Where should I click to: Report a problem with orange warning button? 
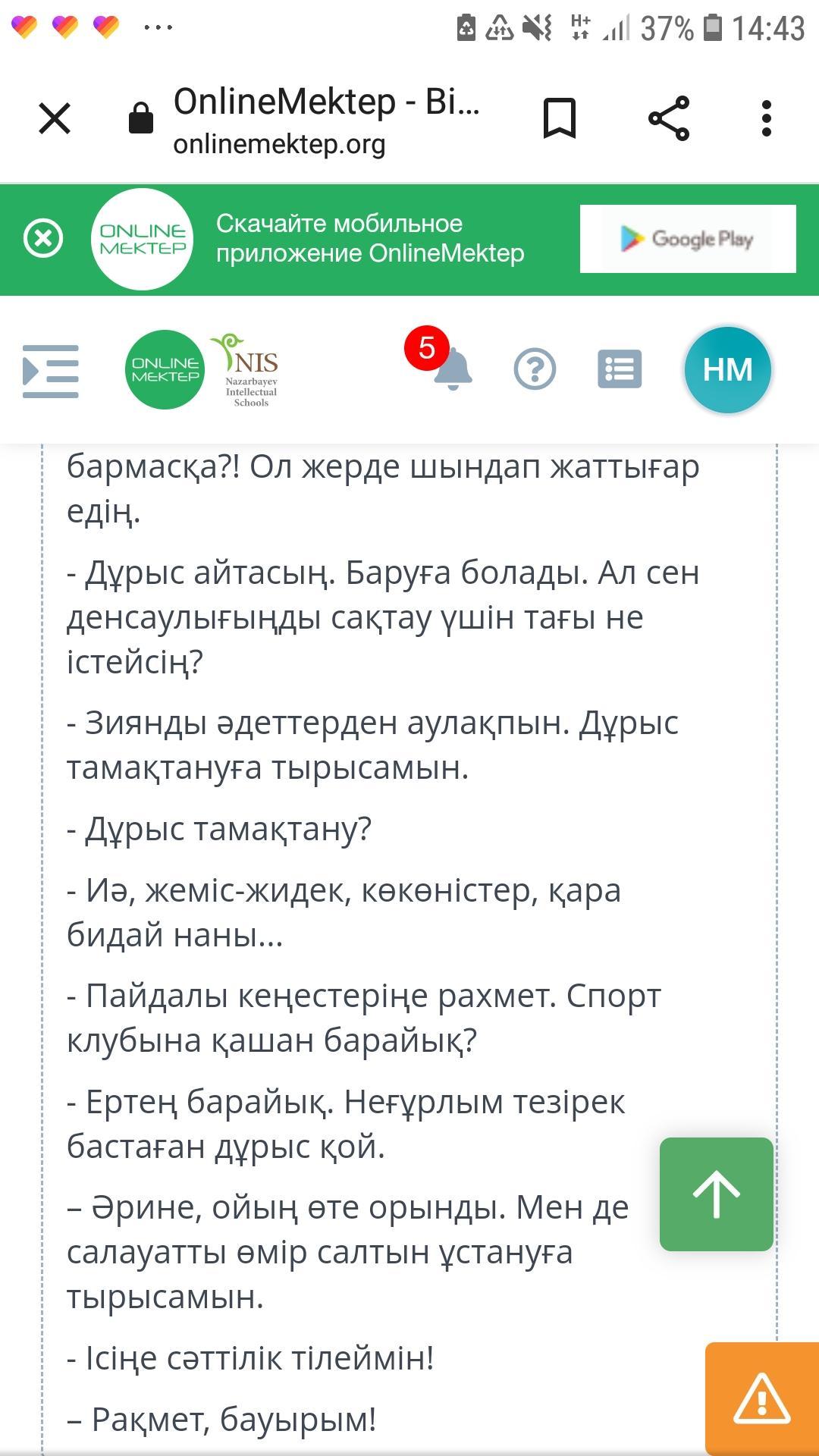762,1398
